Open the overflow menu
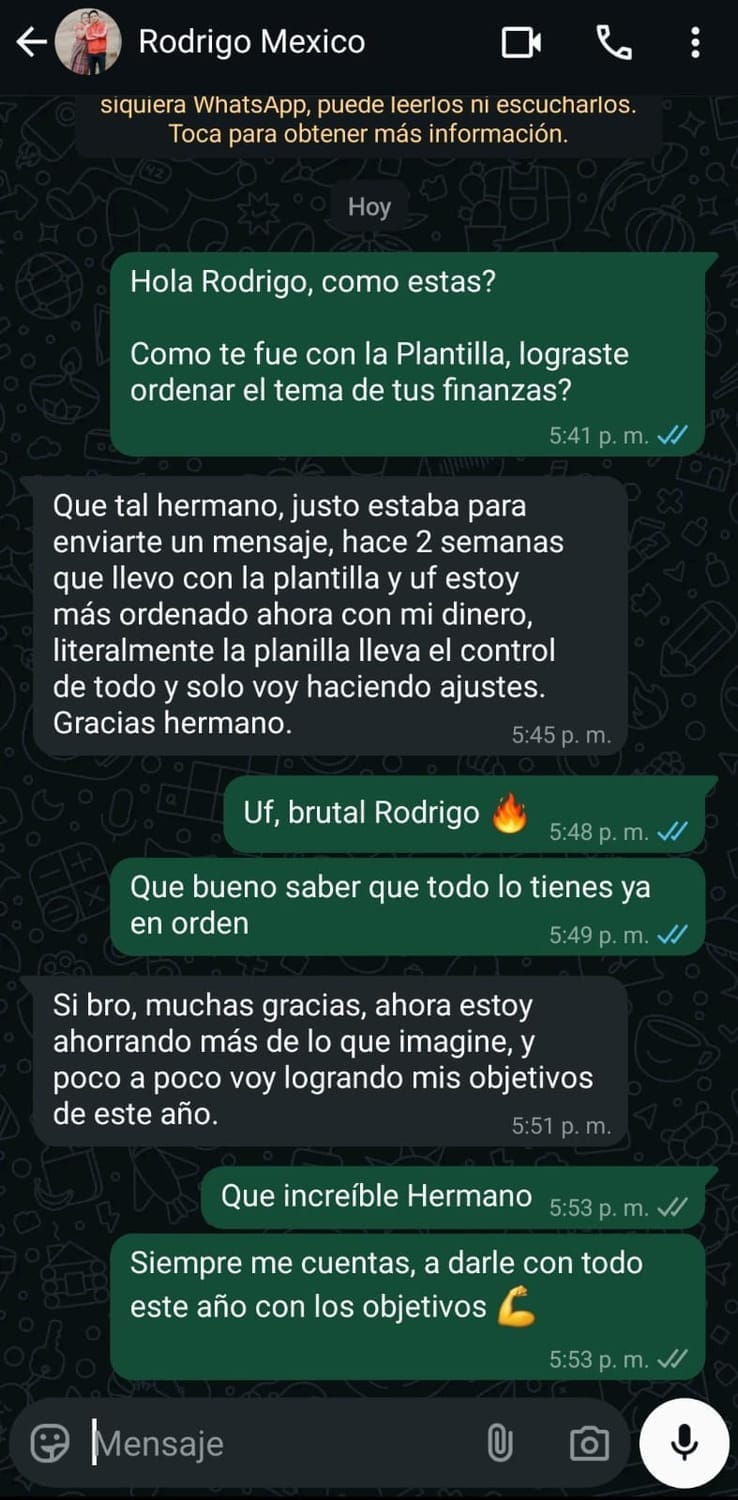738x1500 pixels. click(695, 43)
